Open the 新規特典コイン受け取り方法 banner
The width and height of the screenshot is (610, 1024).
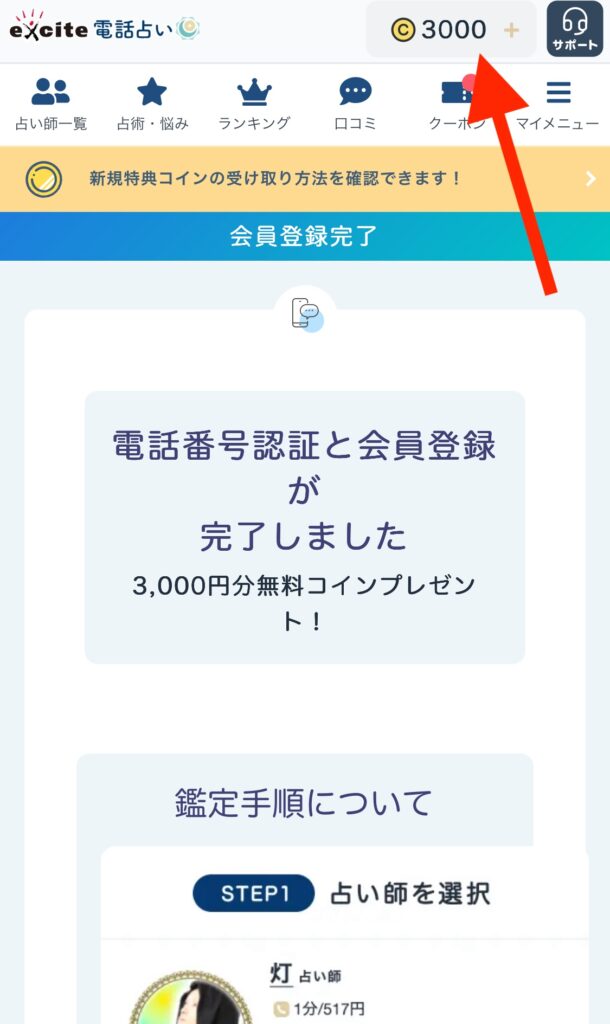coord(305,179)
